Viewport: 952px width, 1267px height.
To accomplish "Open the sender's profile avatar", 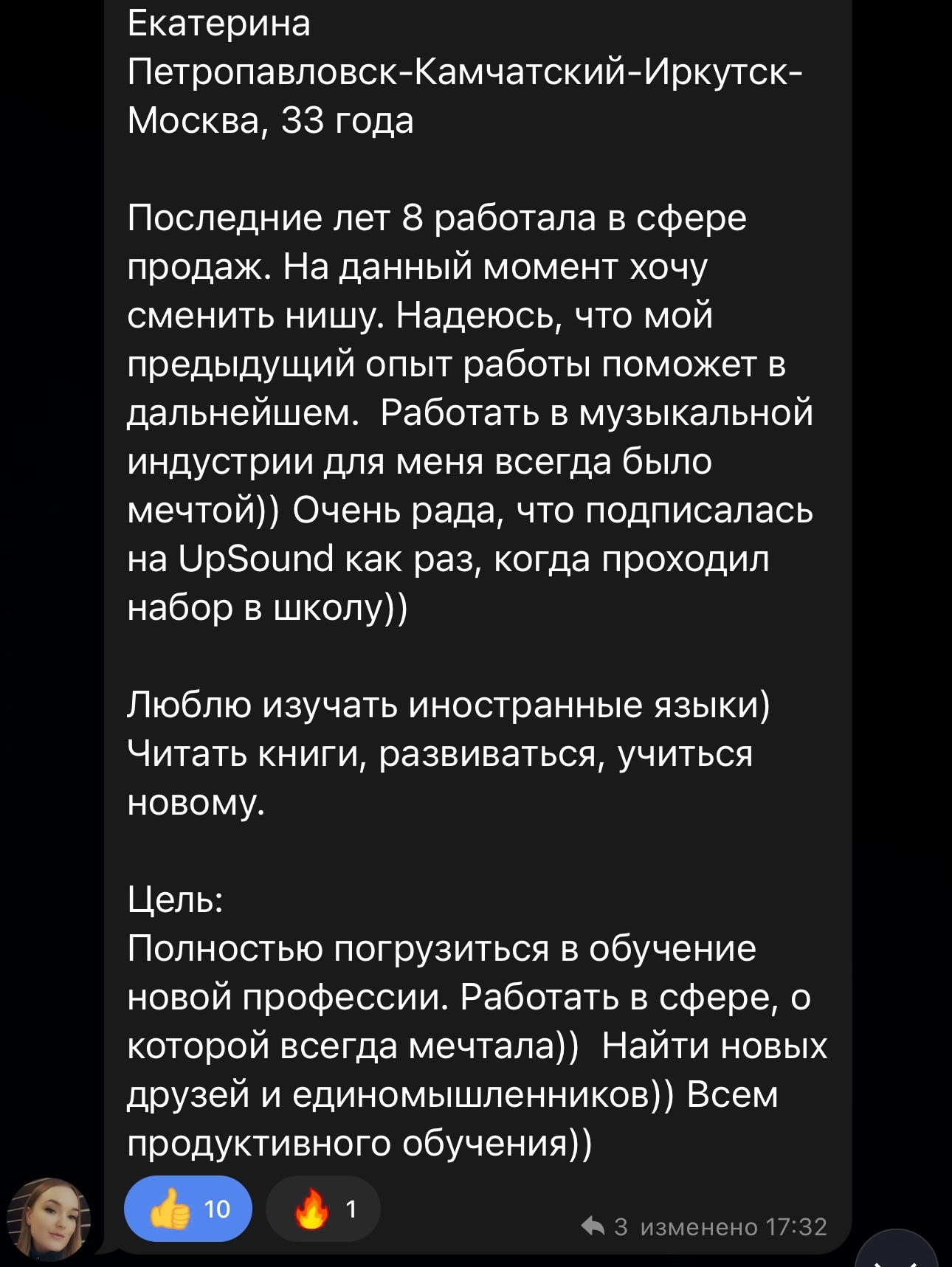I will click(x=49, y=1219).
